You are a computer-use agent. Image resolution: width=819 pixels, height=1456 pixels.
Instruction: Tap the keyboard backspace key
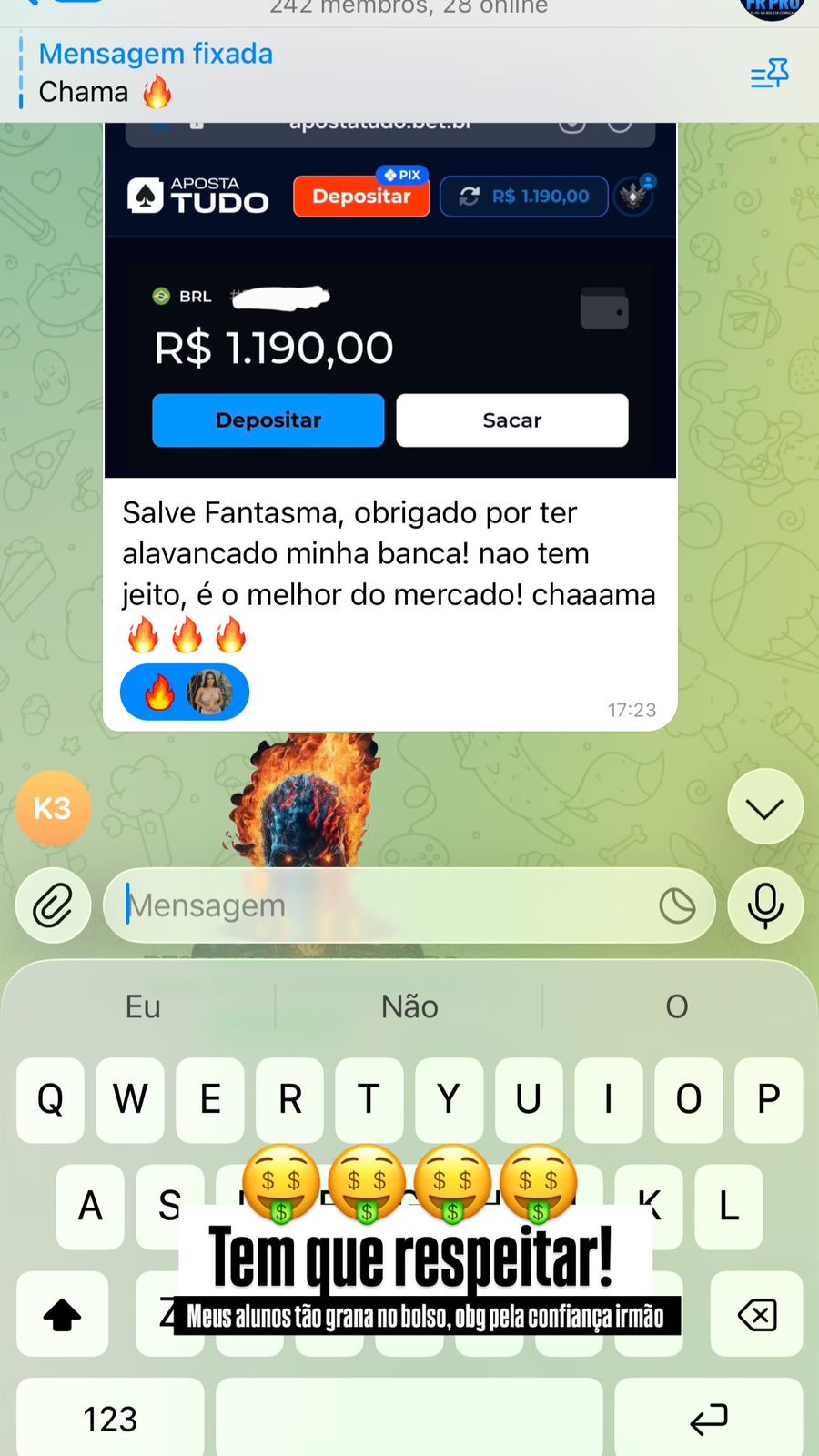(x=756, y=1315)
